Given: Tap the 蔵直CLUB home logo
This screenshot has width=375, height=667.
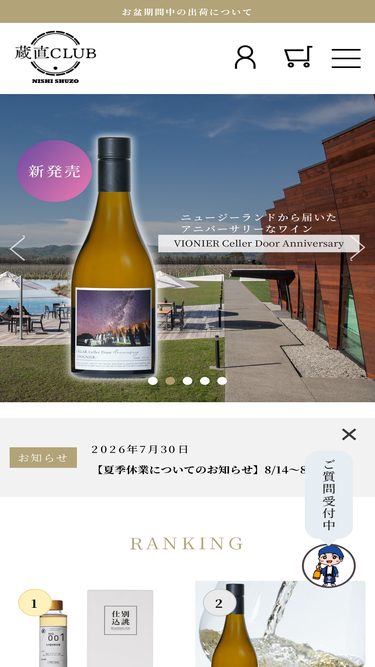Looking at the screenshot, I should [55, 57].
